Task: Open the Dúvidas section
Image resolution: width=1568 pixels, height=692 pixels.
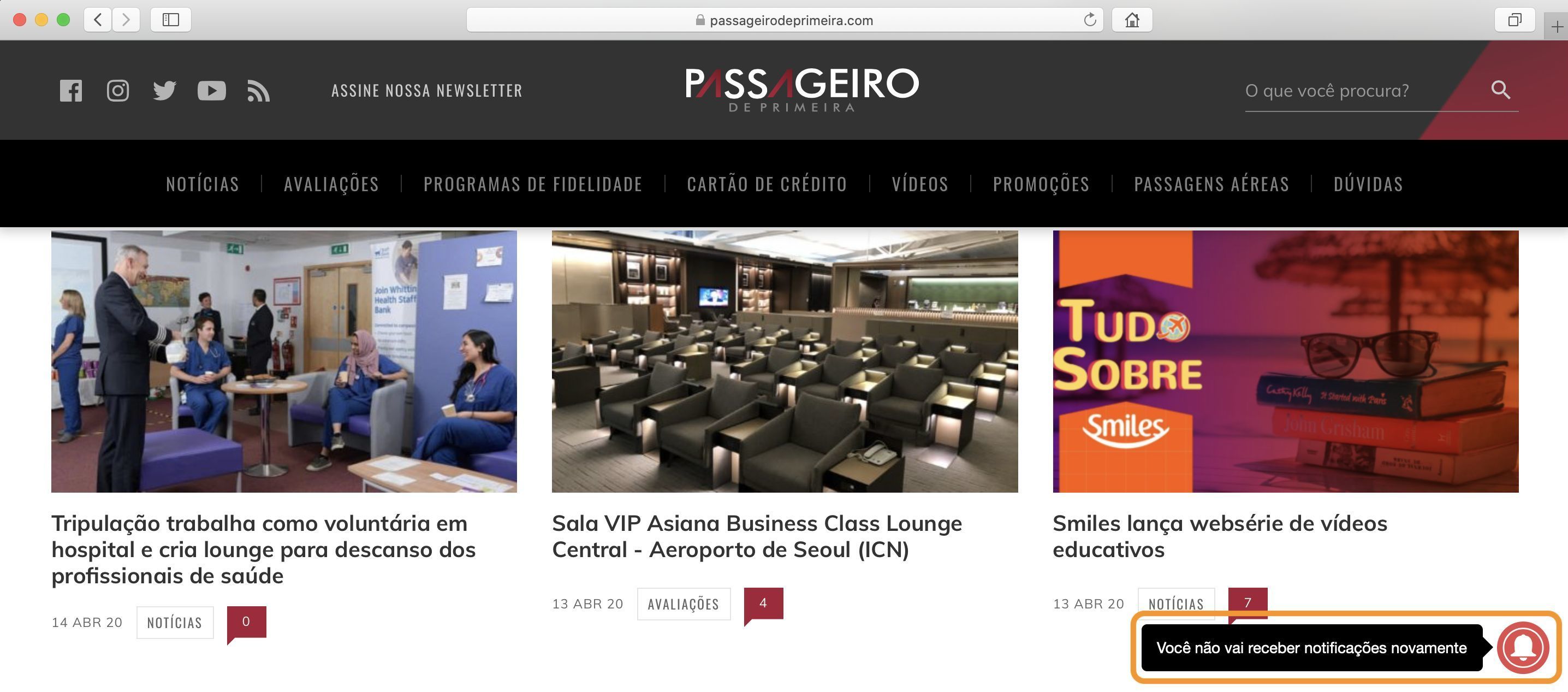Action: 1368,184
